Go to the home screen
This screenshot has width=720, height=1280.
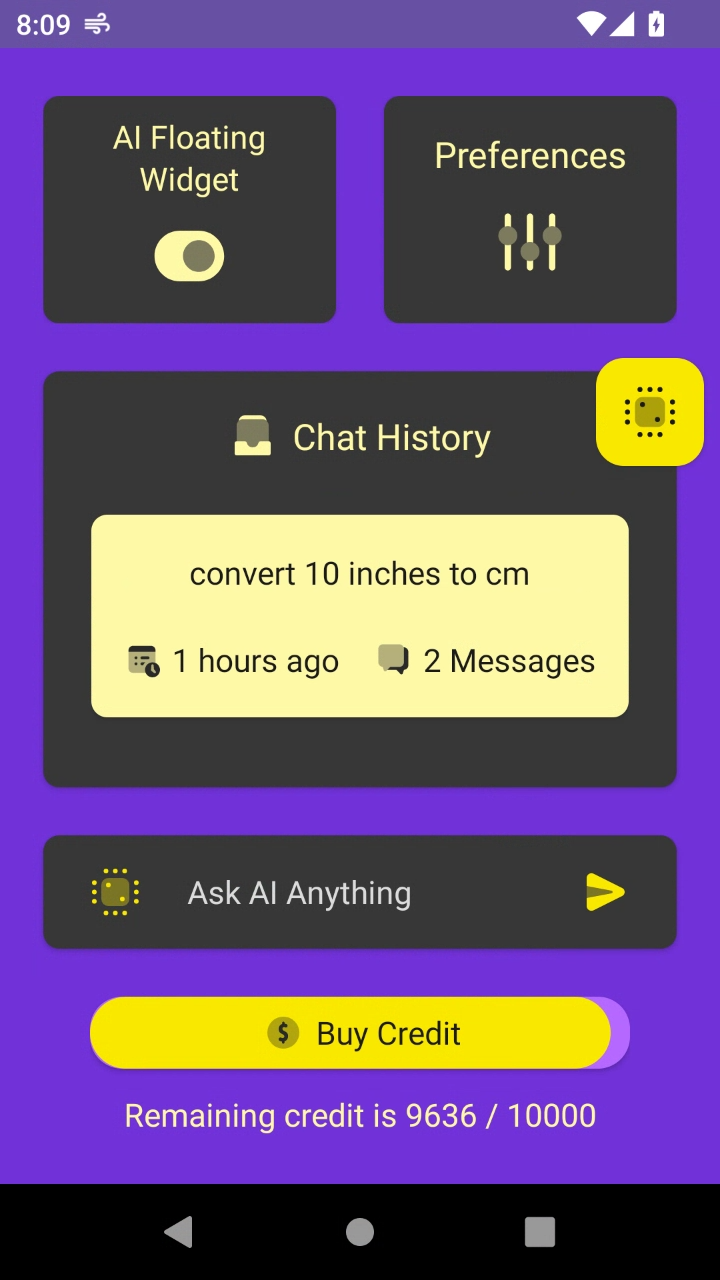[360, 1232]
